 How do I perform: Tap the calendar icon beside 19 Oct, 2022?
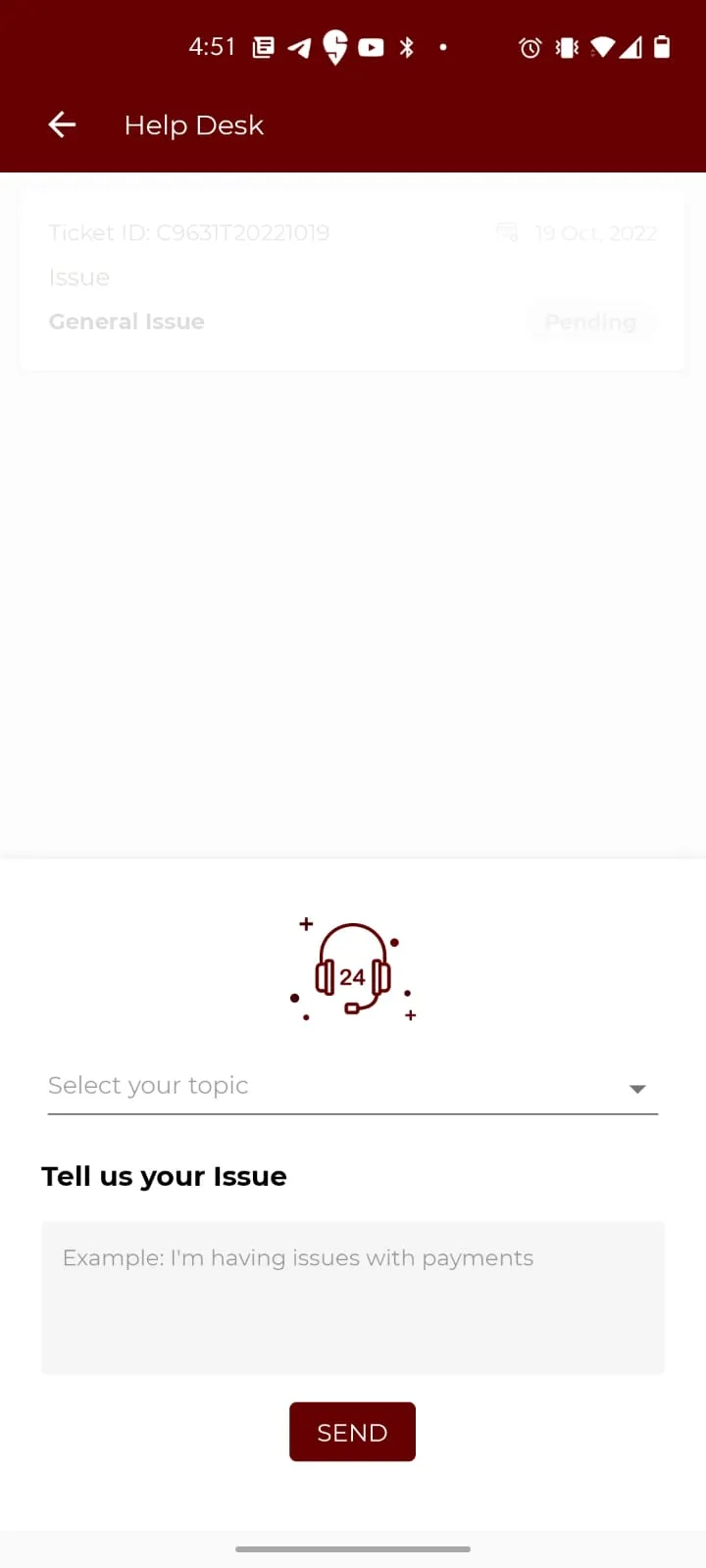[x=506, y=232]
